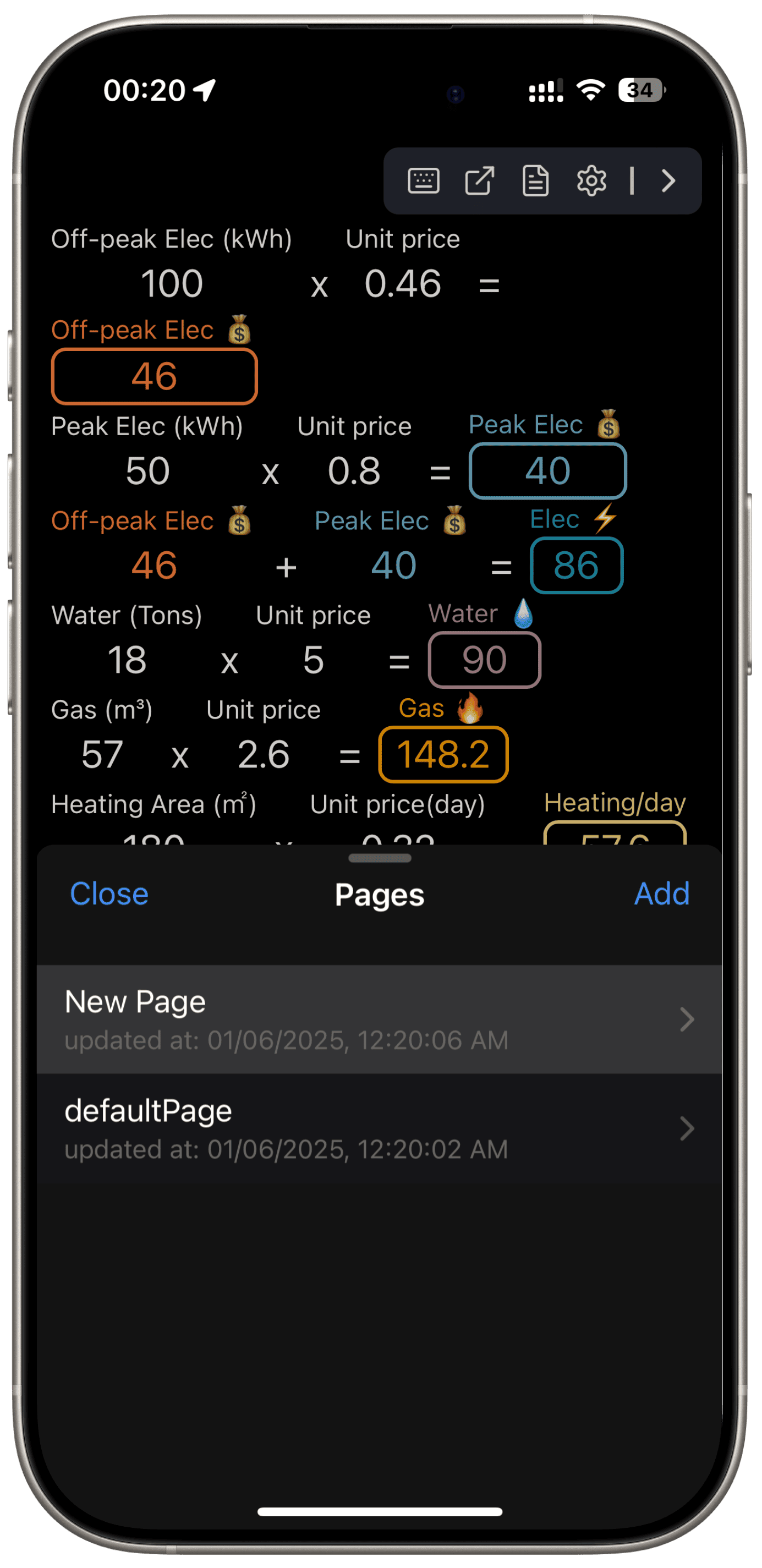762x1568 pixels.
Task: Select the Elec total result 86
Action: tap(577, 566)
